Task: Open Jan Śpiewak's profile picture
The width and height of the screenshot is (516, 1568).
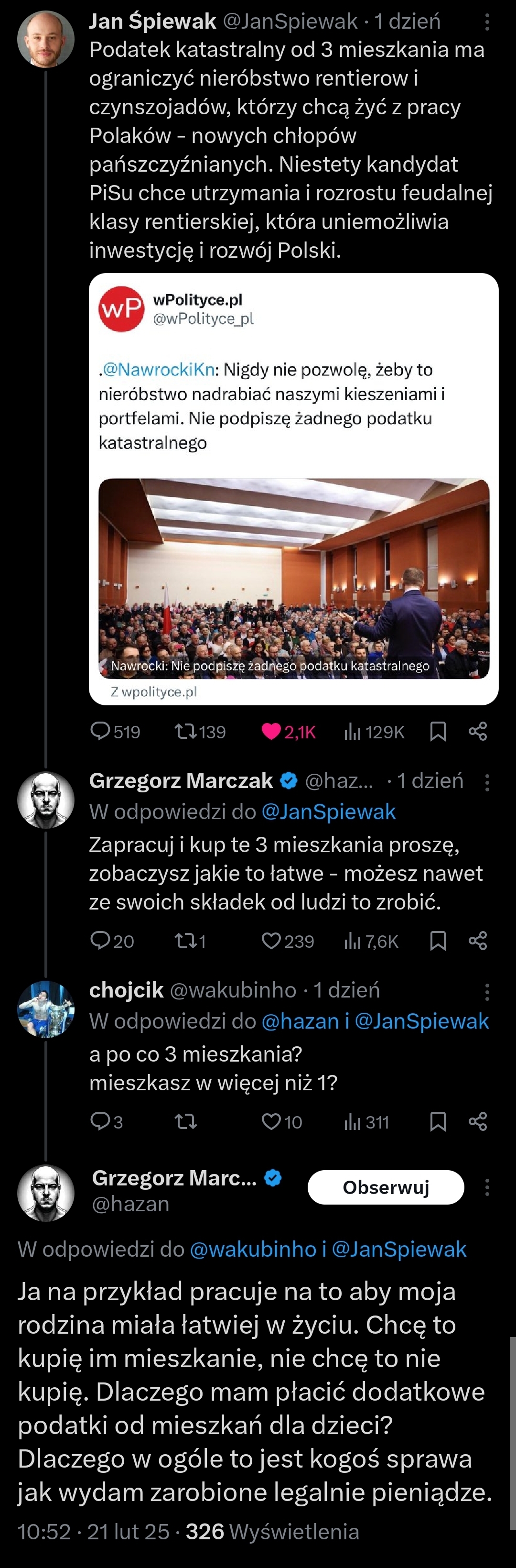Action: (46, 39)
